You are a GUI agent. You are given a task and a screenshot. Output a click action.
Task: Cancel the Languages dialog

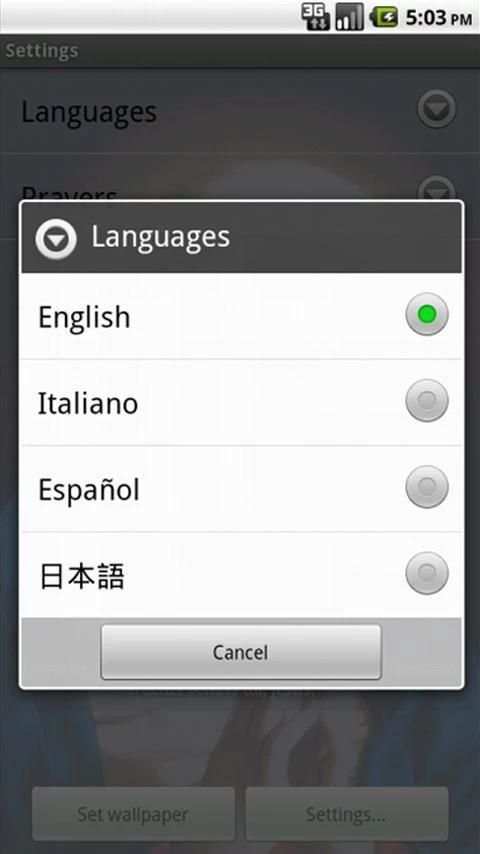pyautogui.click(x=241, y=652)
